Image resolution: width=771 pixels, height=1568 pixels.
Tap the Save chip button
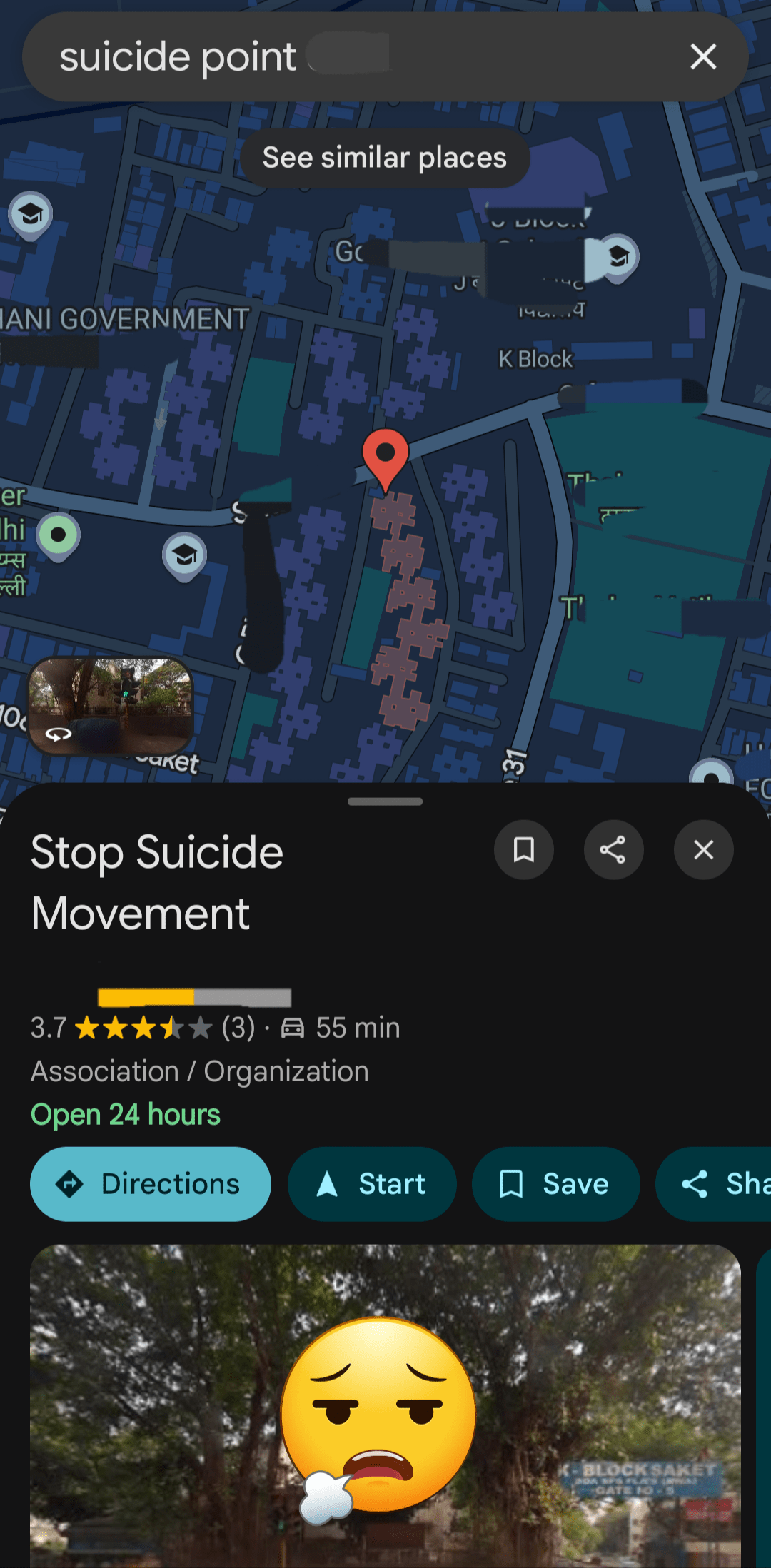point(555,1184)
